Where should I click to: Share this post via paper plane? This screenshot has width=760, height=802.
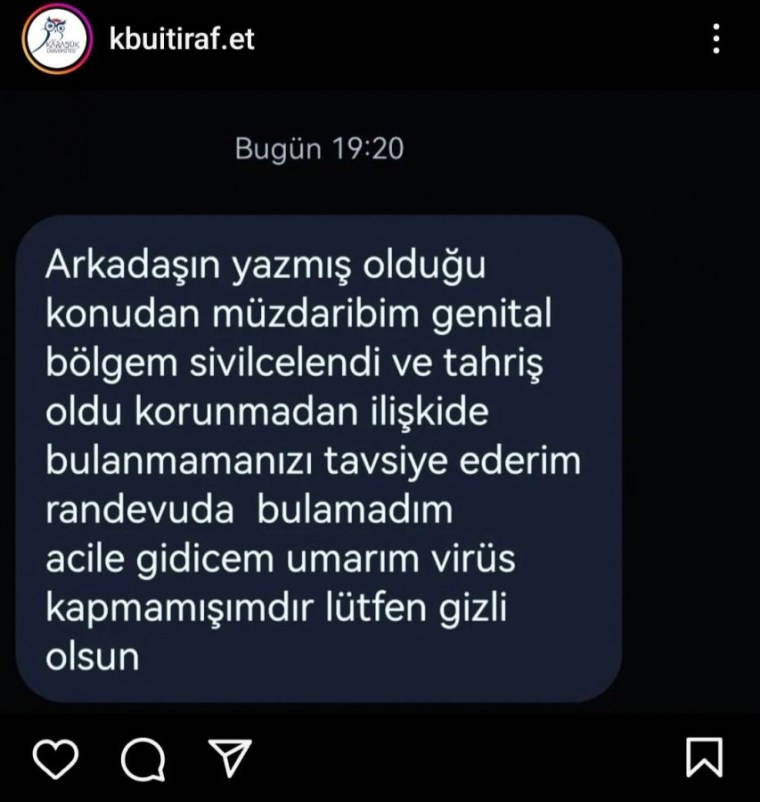pyautogui.click(x=229, y=757)
